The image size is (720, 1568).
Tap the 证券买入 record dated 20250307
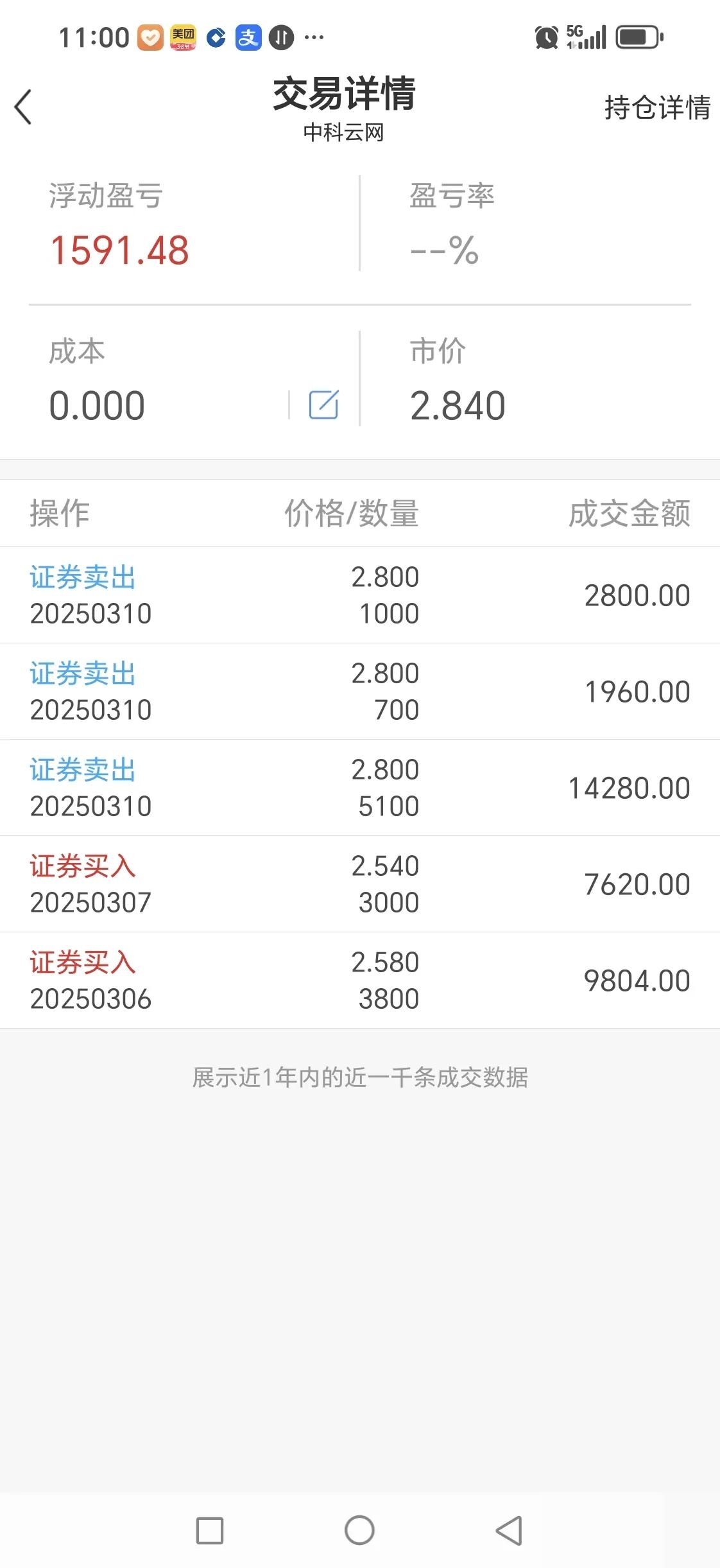360,884
